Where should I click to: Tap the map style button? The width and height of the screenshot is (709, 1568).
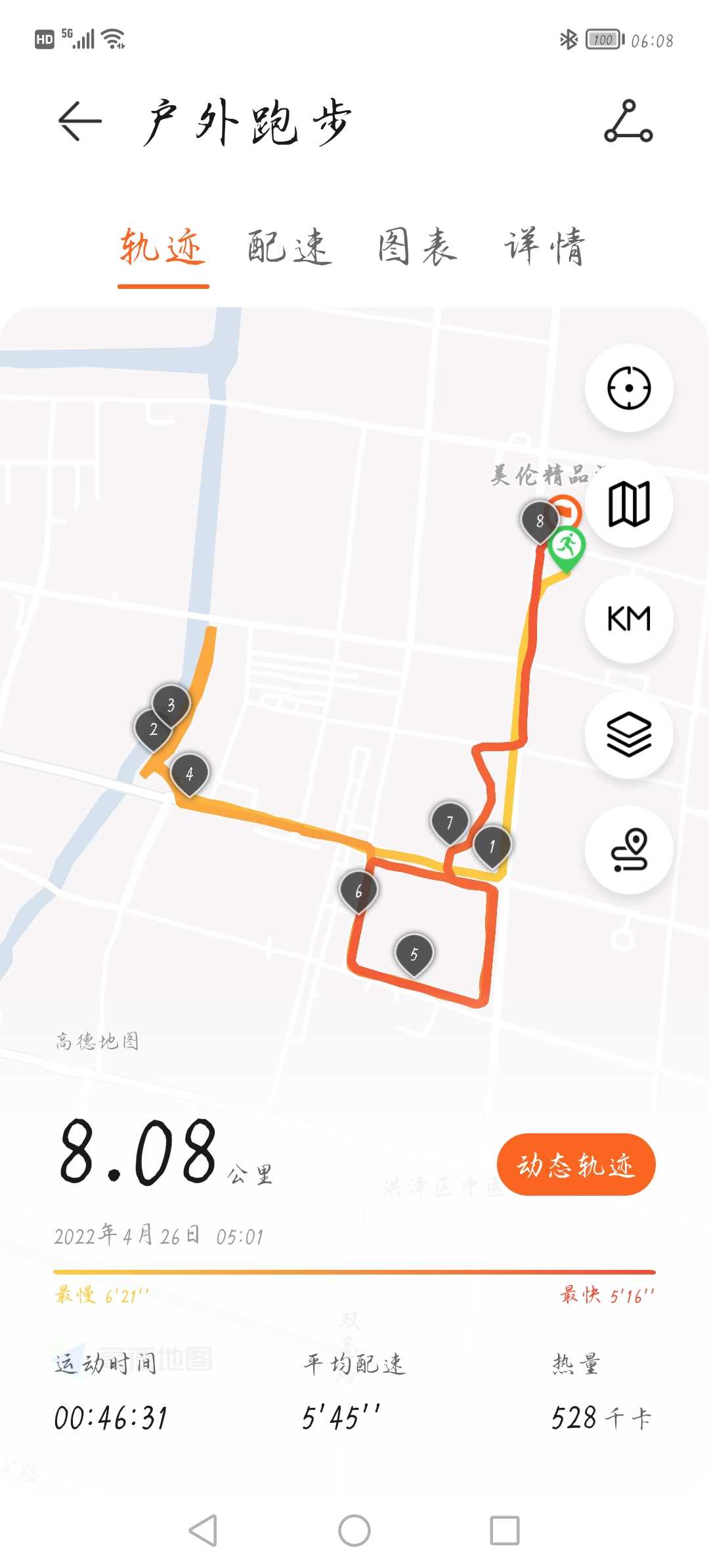pyautogui.click(x=629, y=504)
